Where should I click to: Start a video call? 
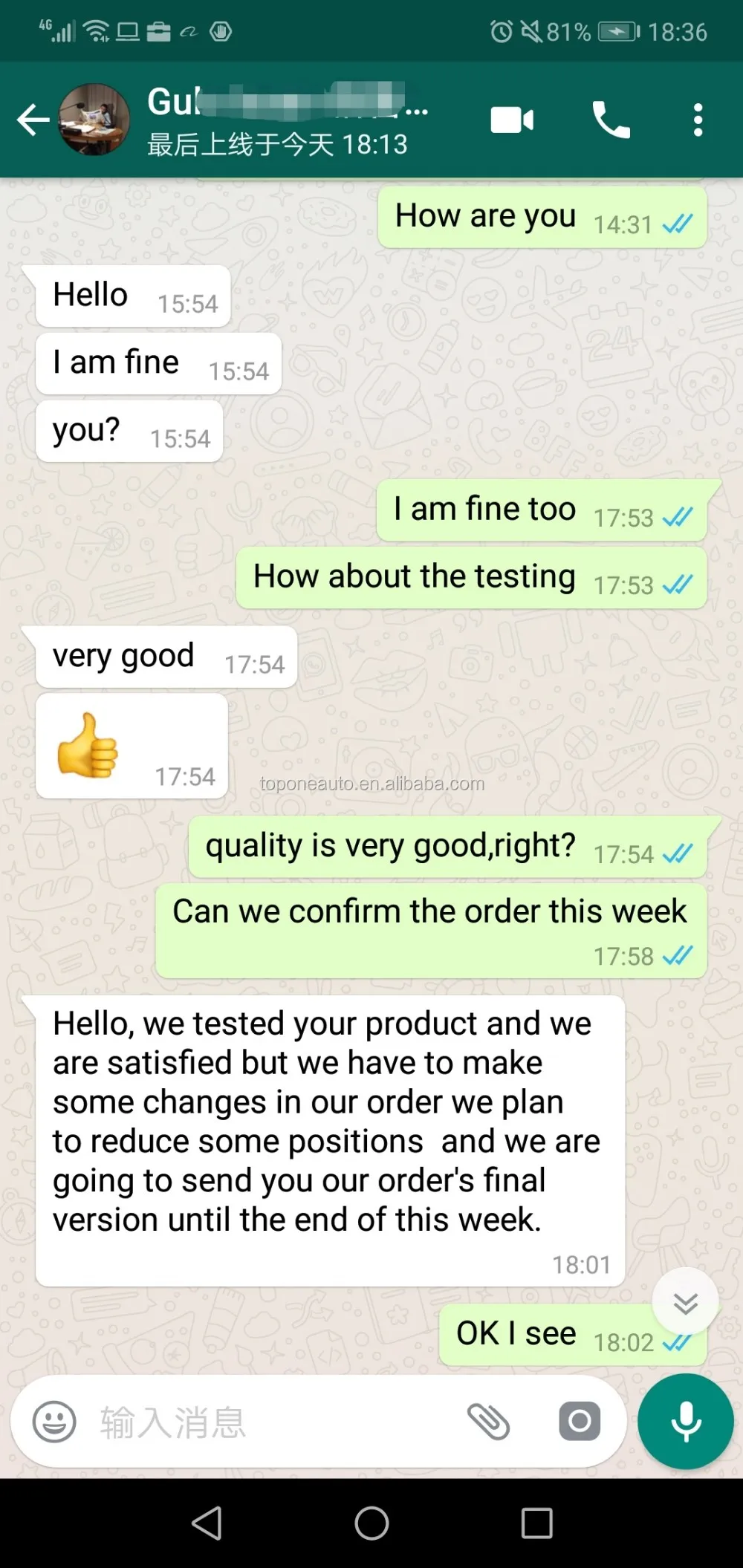[512, 120]
